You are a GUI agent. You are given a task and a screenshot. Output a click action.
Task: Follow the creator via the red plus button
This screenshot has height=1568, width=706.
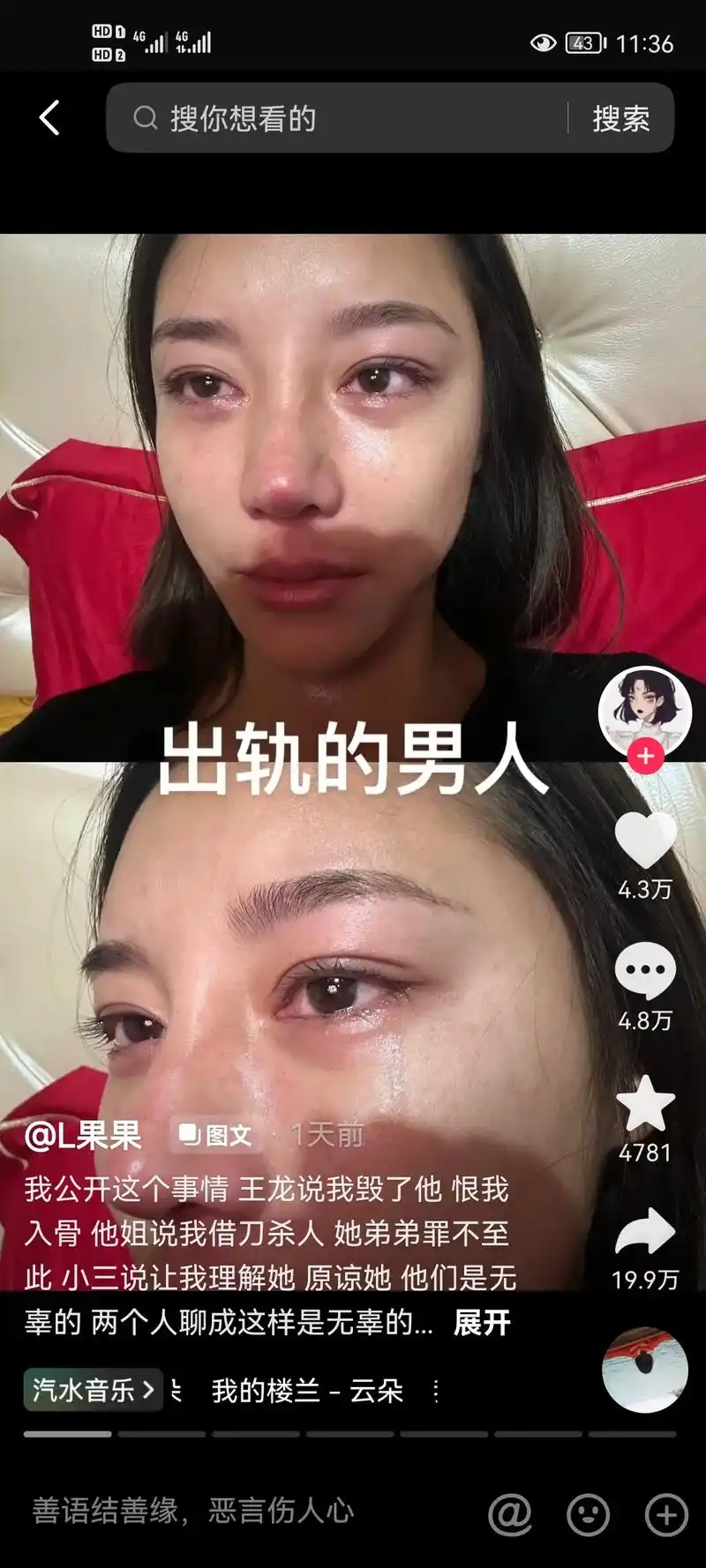[647, 756]
